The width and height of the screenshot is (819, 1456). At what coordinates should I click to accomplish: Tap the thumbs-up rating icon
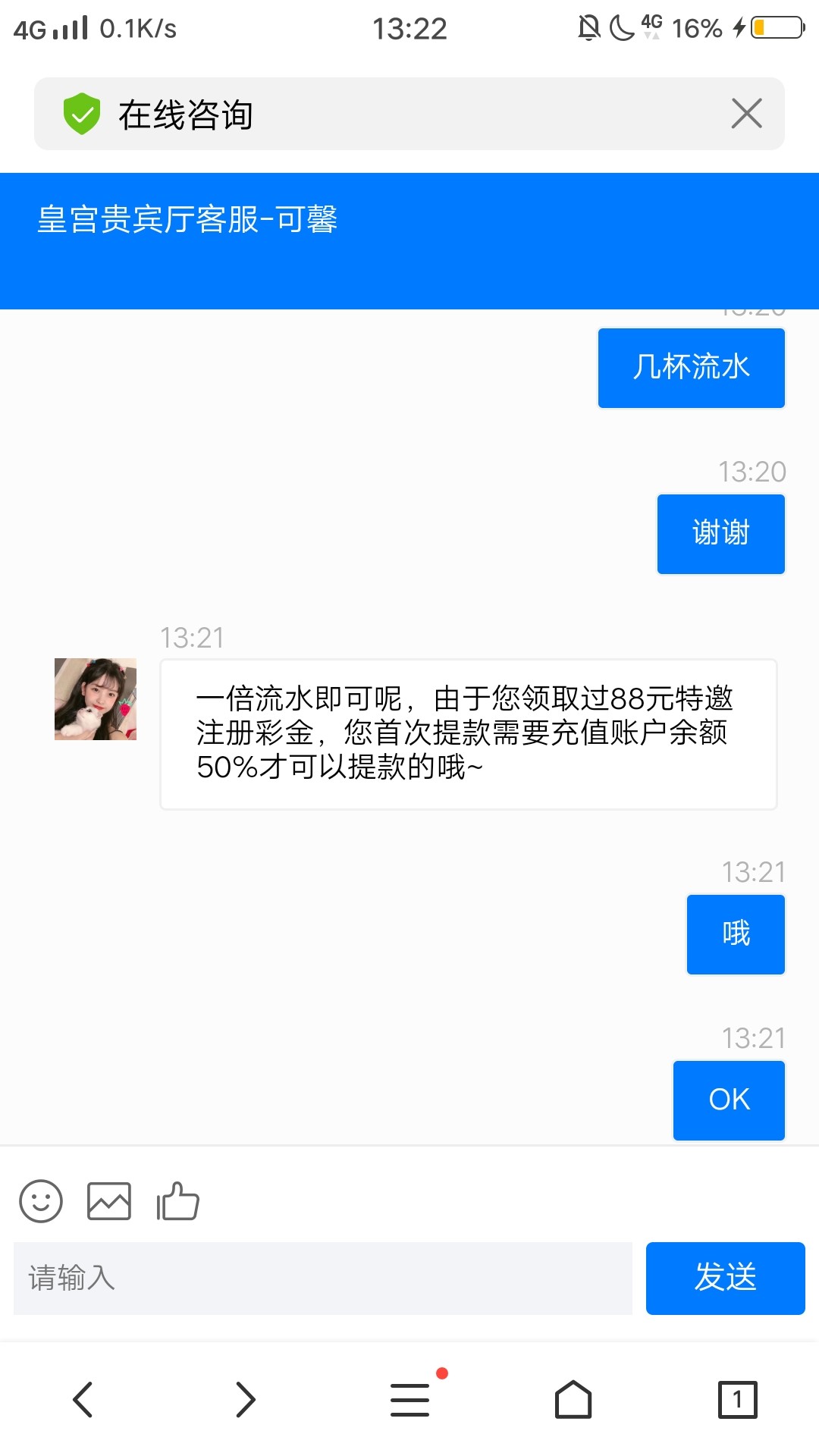[x=177, y=1201]
